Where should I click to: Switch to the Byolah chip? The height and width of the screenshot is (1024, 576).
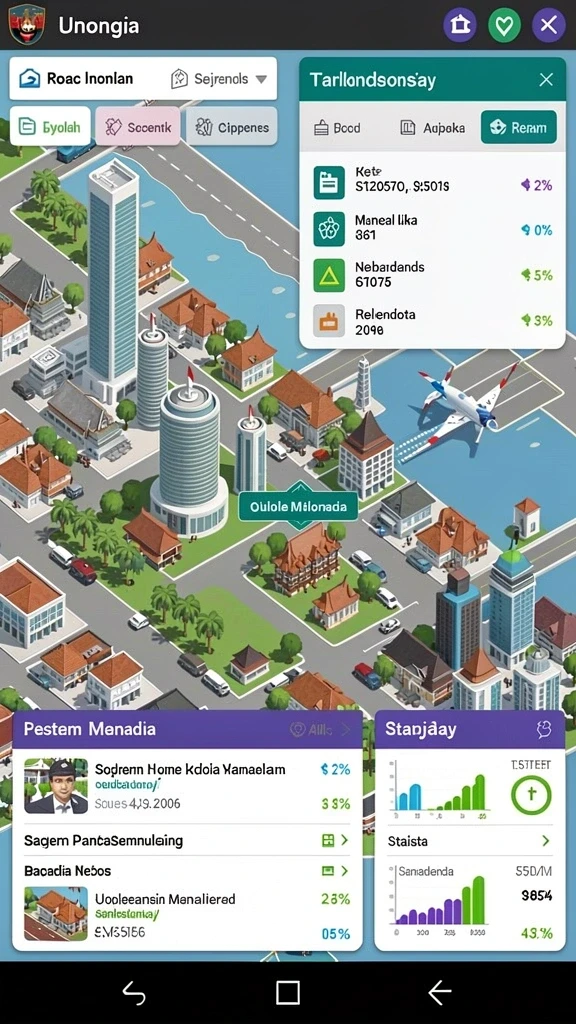50,126
